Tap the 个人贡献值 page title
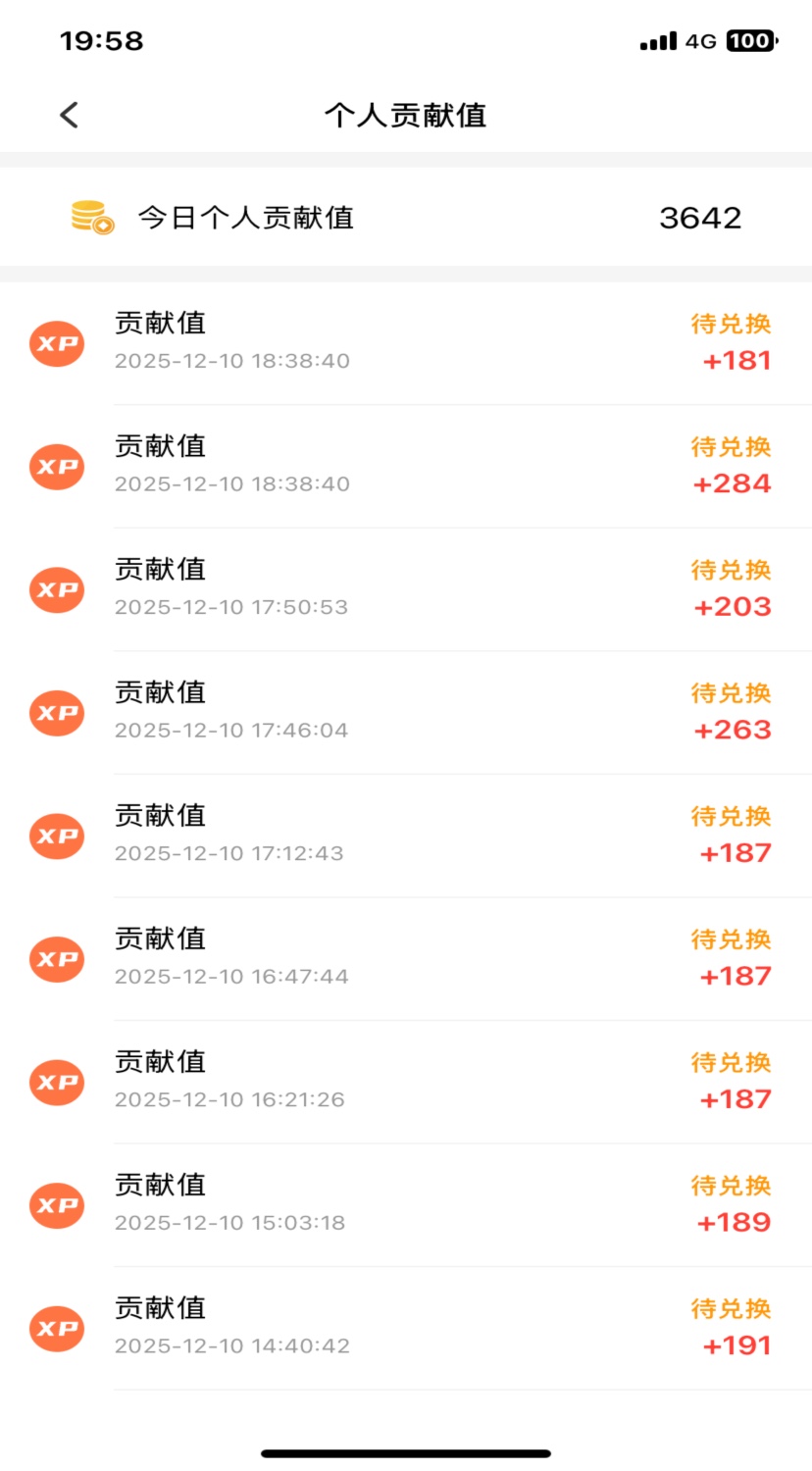Screen dimensions: 812x1471 click(405, 115)
